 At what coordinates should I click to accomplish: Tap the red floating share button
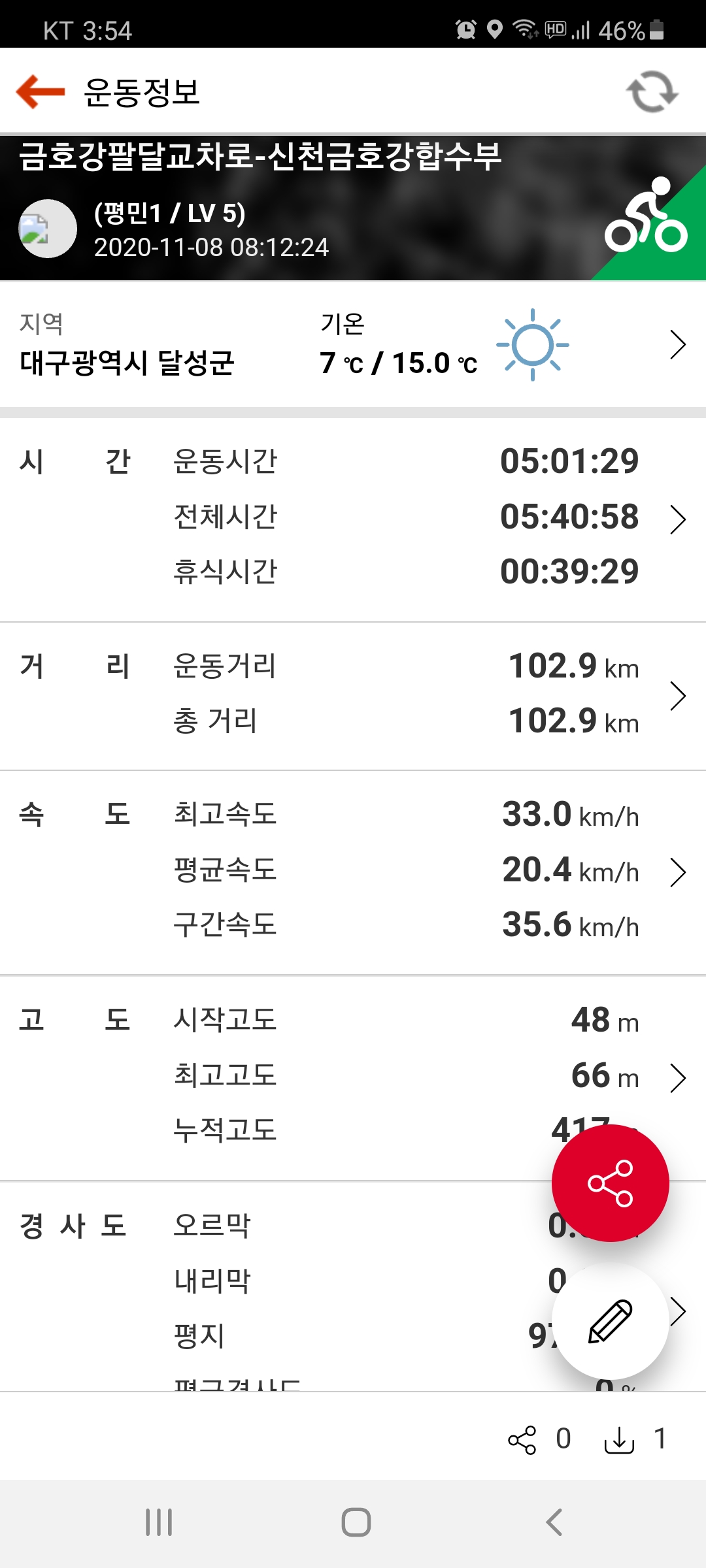coord(610,1183)
